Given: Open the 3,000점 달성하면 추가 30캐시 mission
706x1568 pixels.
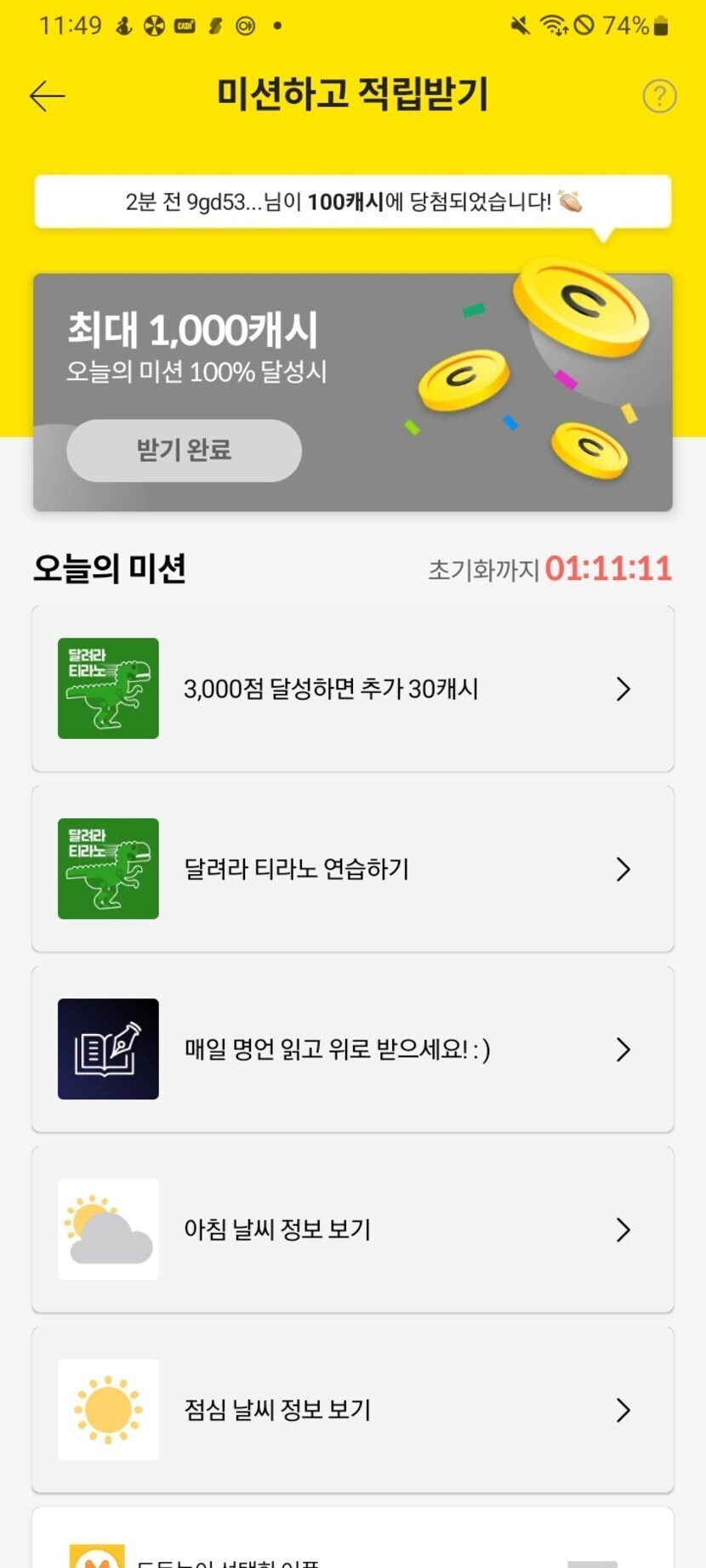Looking at the screenshot, I should point(352,689).
